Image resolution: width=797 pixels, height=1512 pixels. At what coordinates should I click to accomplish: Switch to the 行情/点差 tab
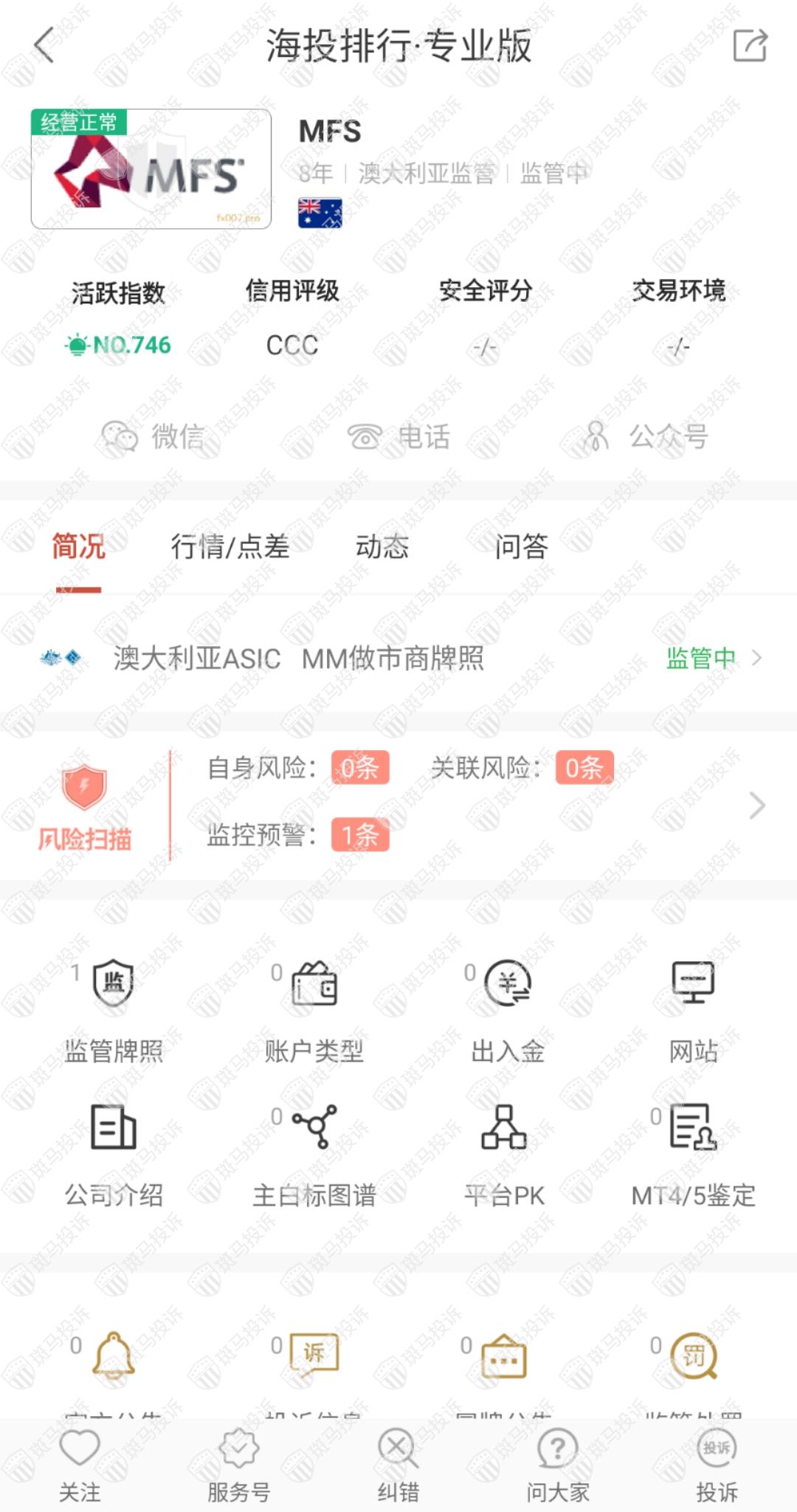click(230, 546)
